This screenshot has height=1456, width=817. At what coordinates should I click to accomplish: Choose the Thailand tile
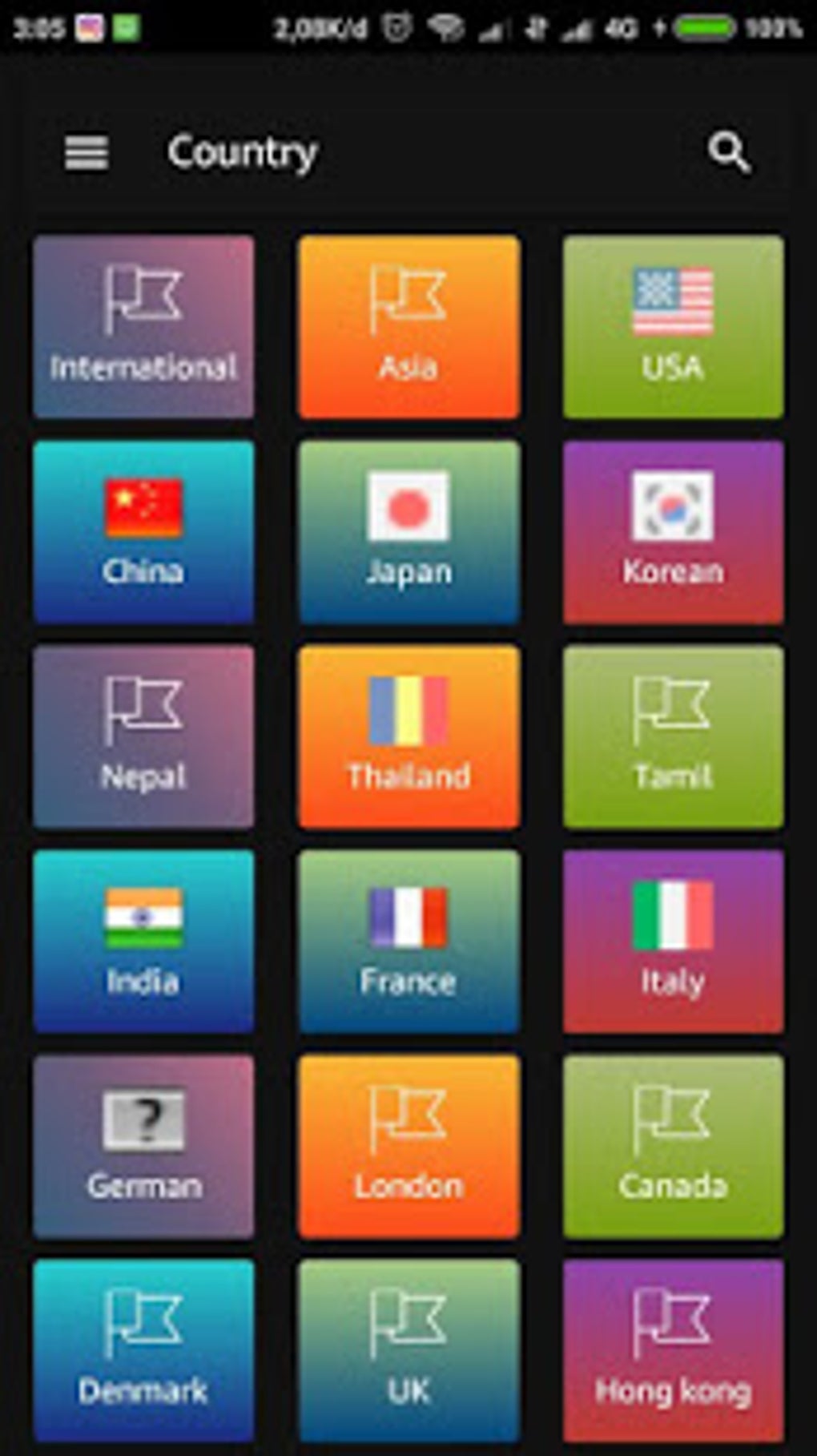pyautogui.click(x=408, y=736)
